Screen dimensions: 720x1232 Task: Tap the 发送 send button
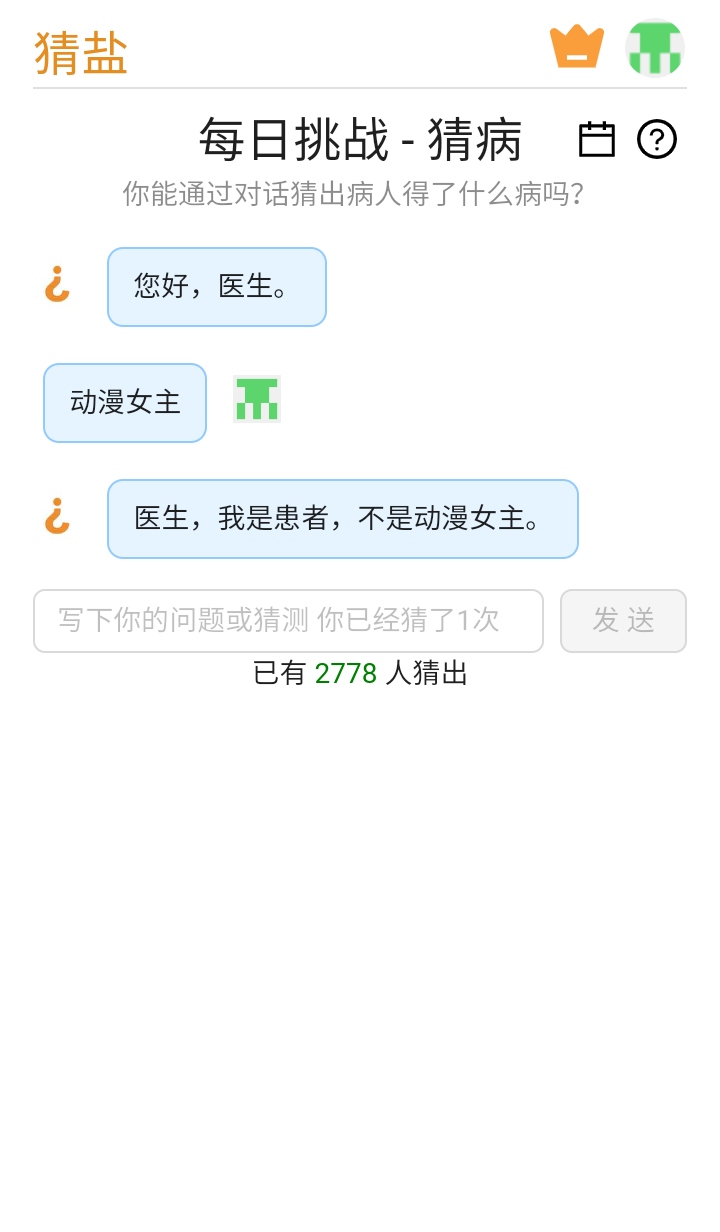pyautogui.click(x=623, y=621)
